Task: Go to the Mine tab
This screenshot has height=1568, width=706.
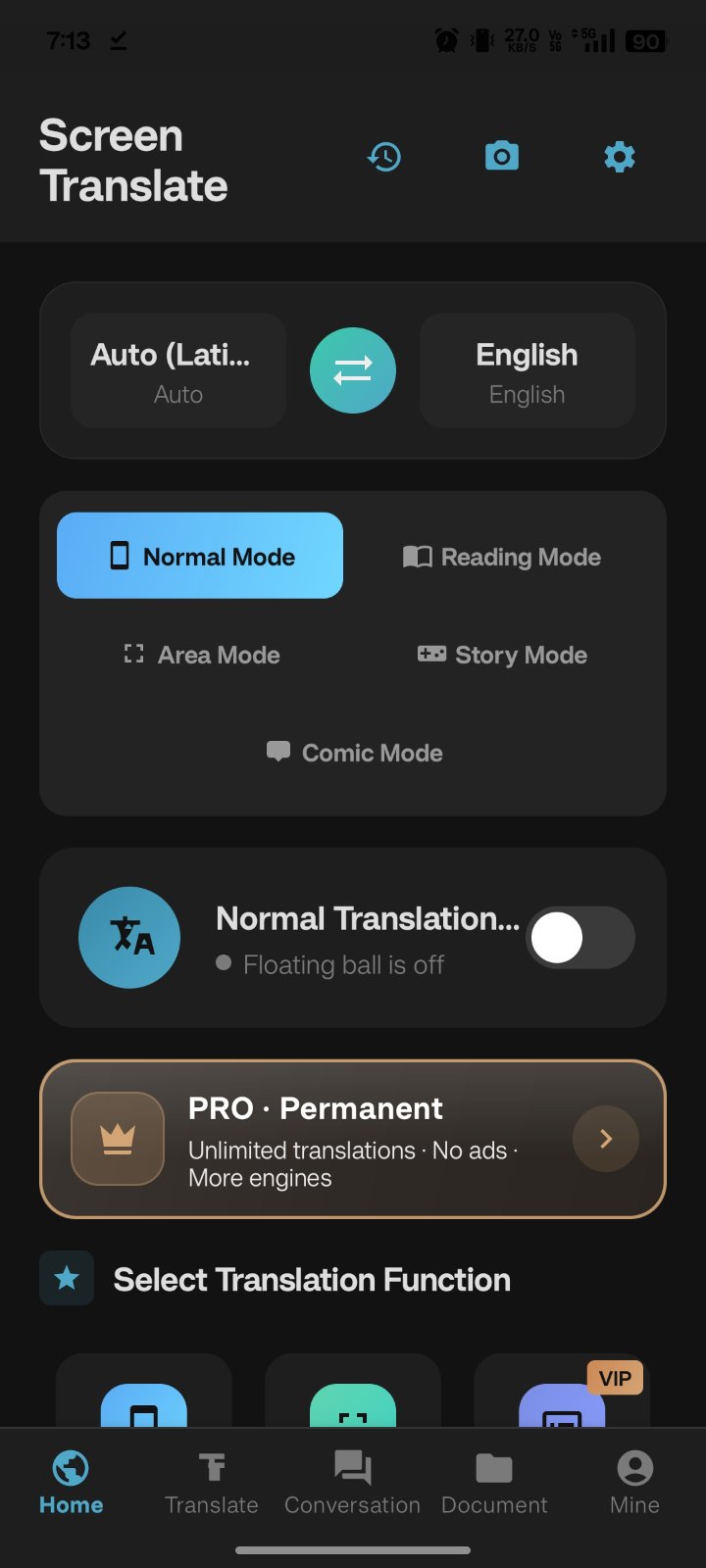Action: coord(634,1483)
